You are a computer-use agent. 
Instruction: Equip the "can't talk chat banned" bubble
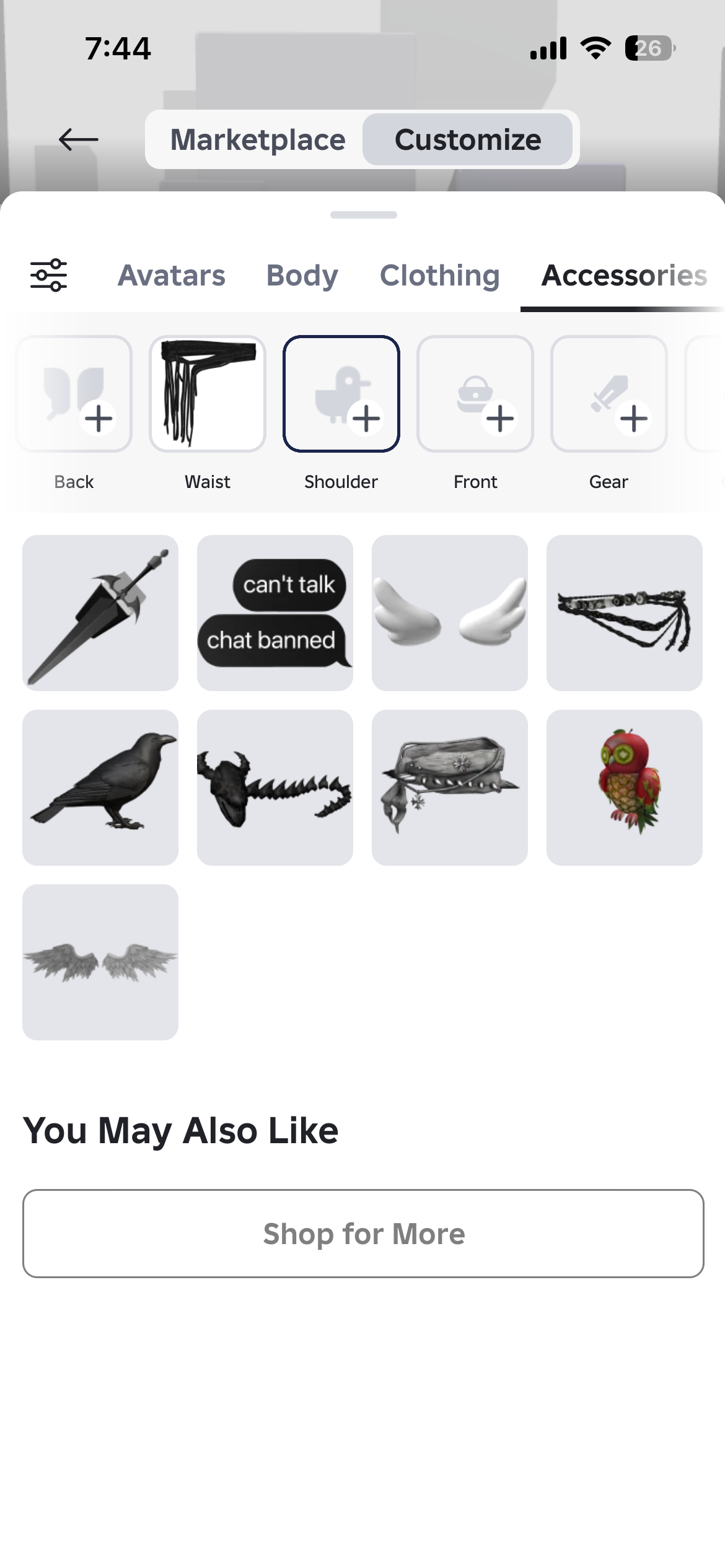coord(275,613)
